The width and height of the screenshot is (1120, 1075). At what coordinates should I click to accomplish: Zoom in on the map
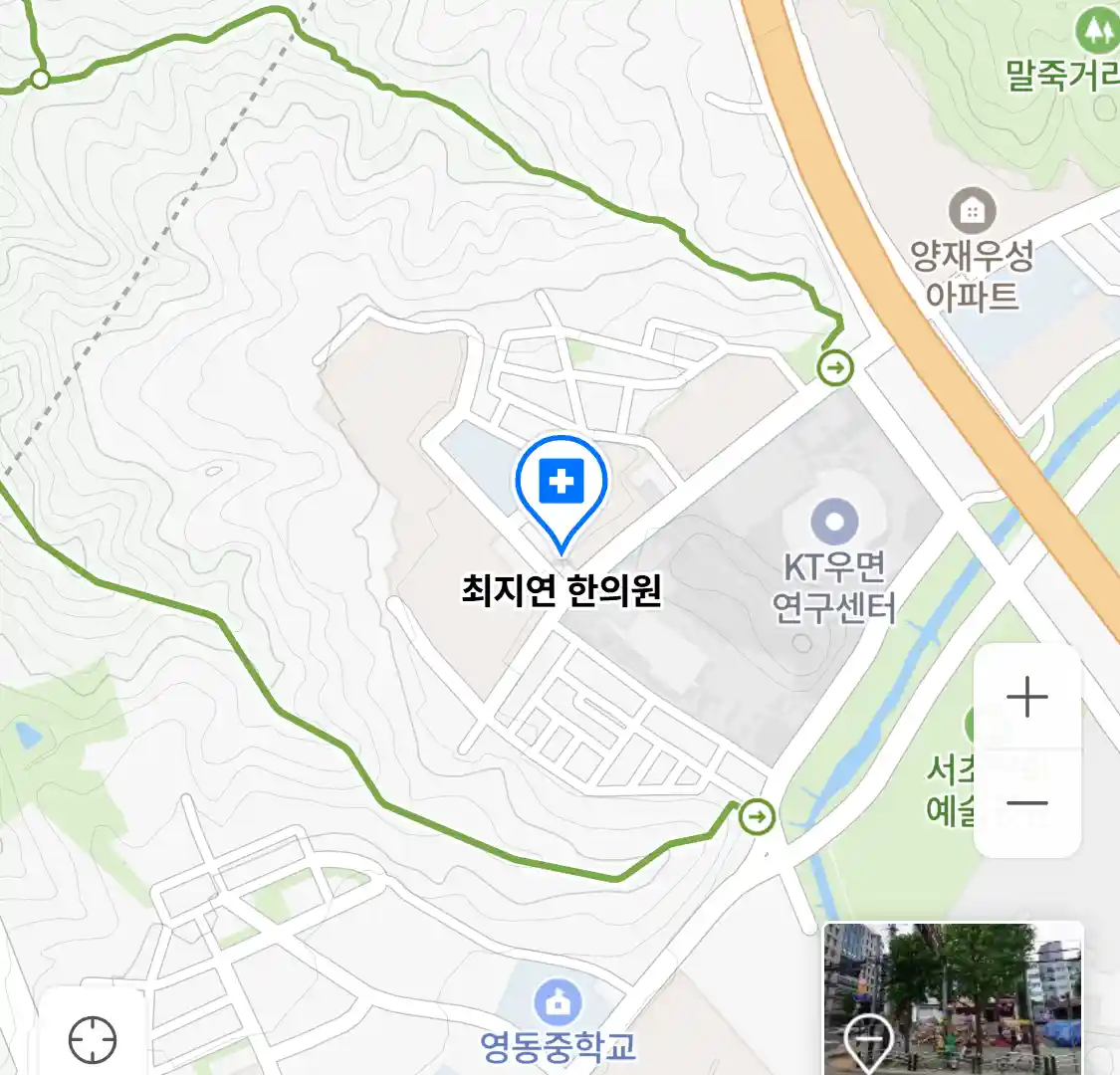pos(1026,697)
